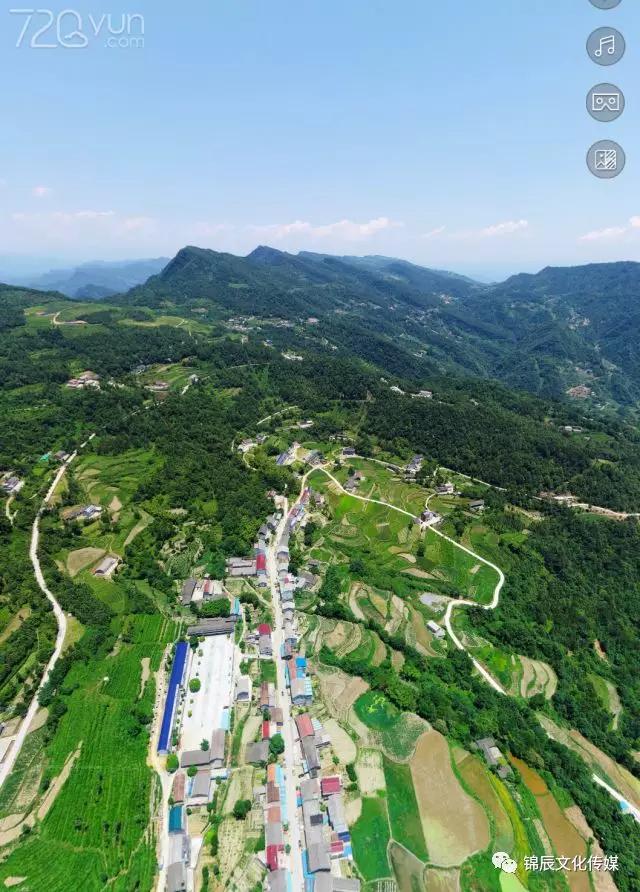Enter VR glasses viewing mode
The width and height of the screenshot is (640, 892).
point(605,102)
